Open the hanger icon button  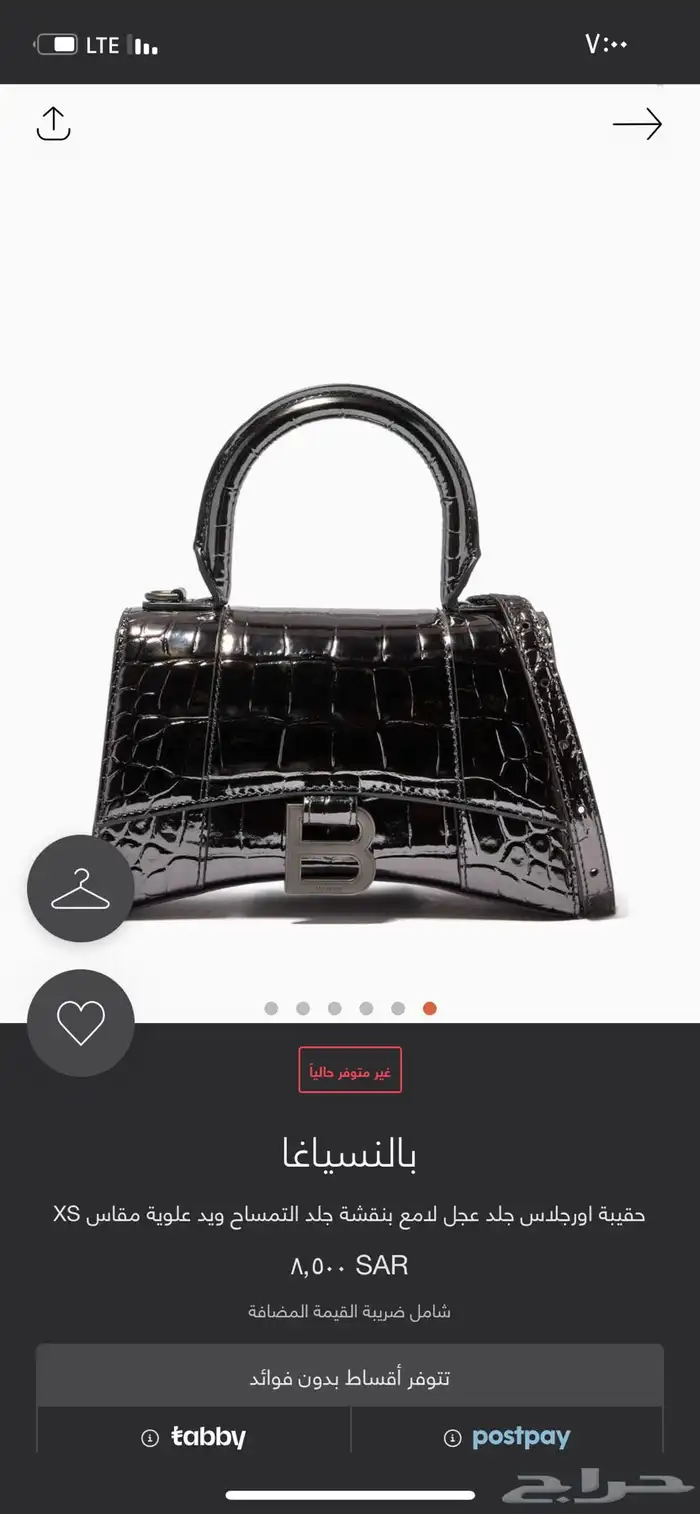pos(80,888)
